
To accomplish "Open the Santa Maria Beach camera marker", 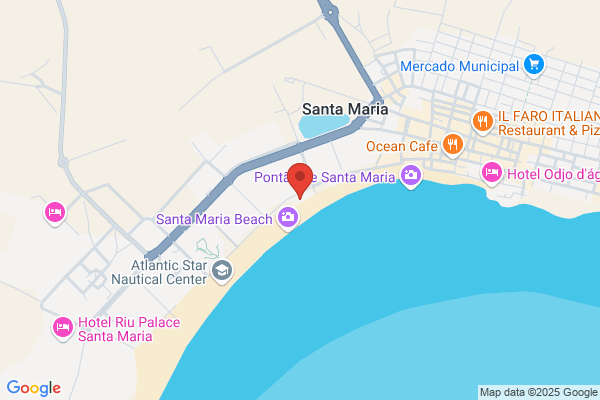I will [288, 219].
